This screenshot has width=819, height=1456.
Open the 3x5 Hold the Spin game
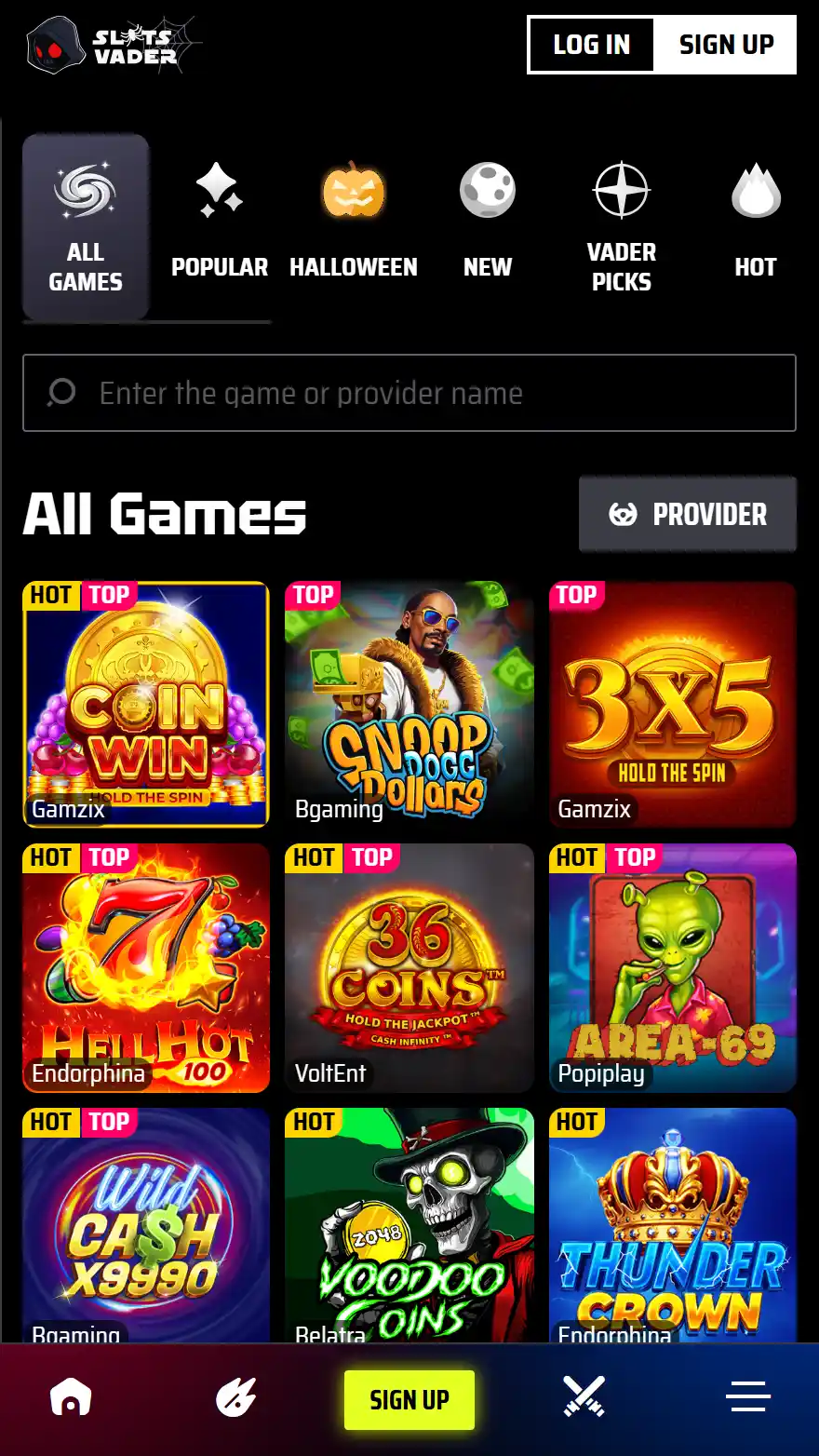[672, 705]
